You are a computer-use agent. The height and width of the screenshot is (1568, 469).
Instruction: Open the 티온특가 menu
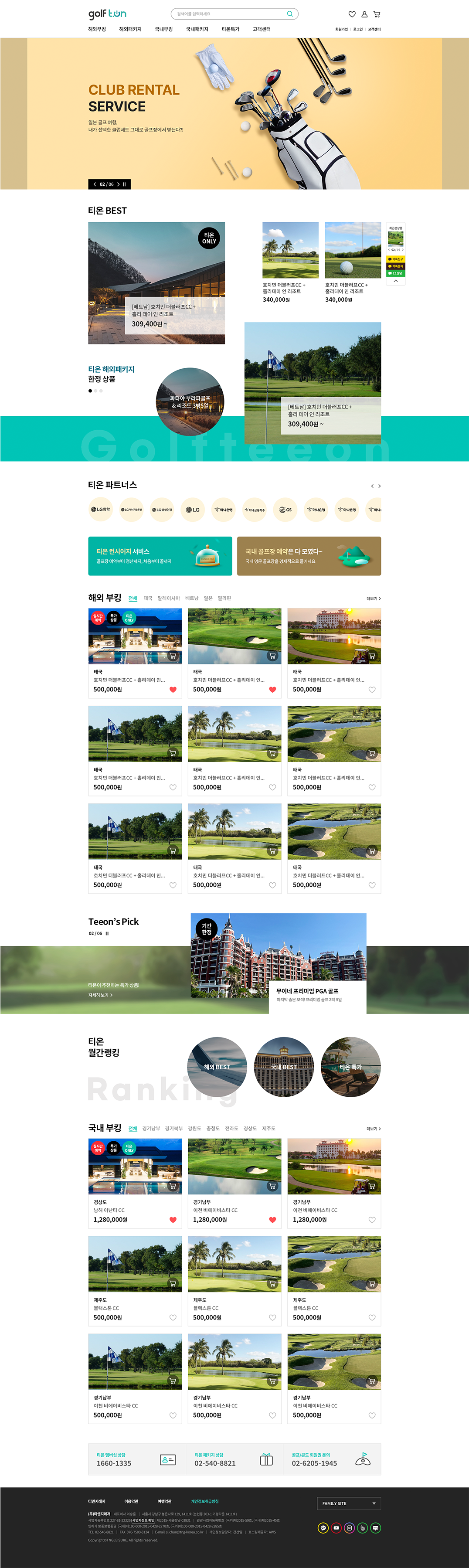point(230,29)
